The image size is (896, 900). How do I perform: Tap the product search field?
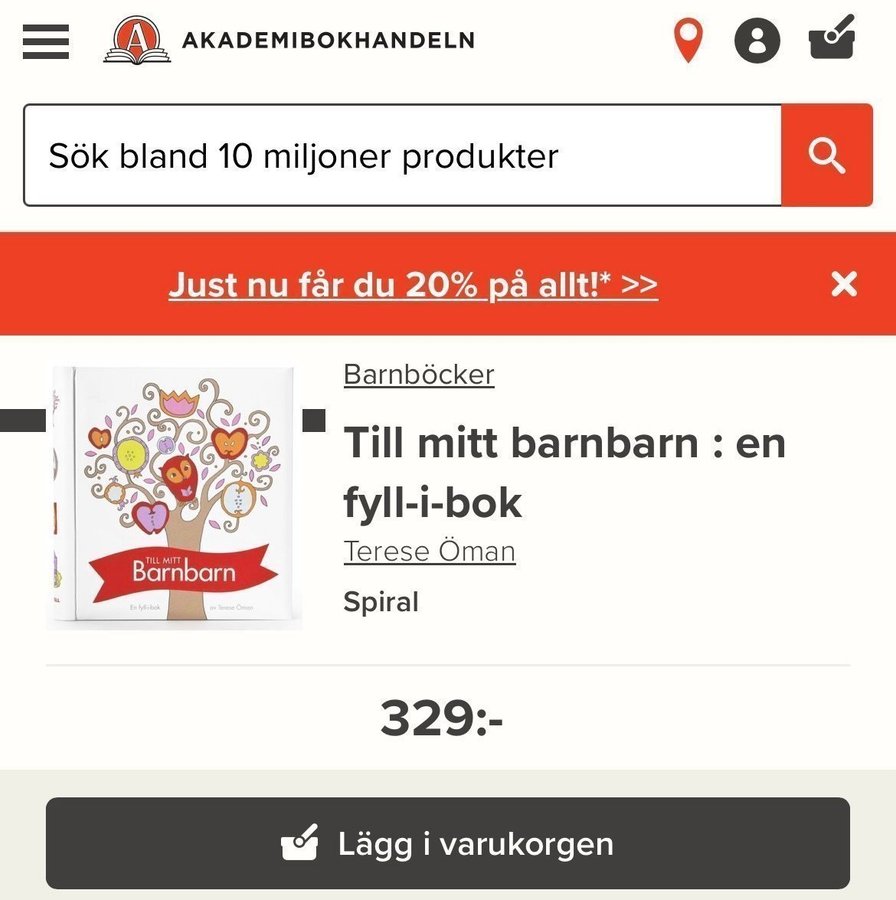tap(400, 156)
